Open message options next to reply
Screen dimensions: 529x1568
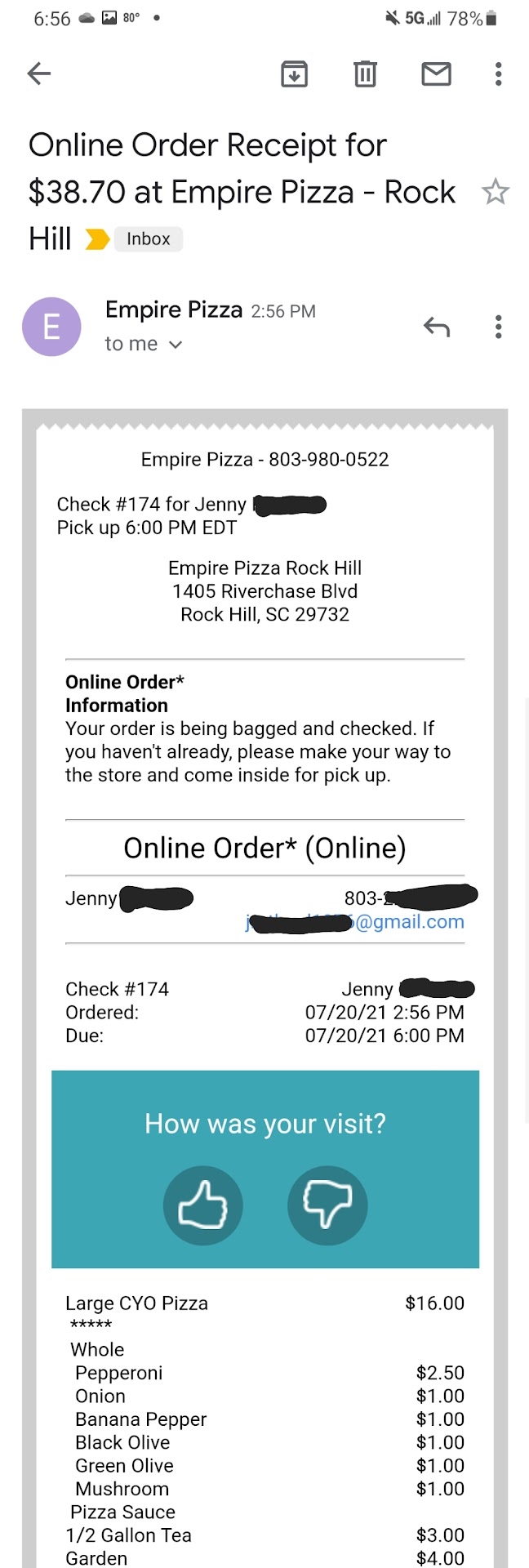[x=498, y=327]
